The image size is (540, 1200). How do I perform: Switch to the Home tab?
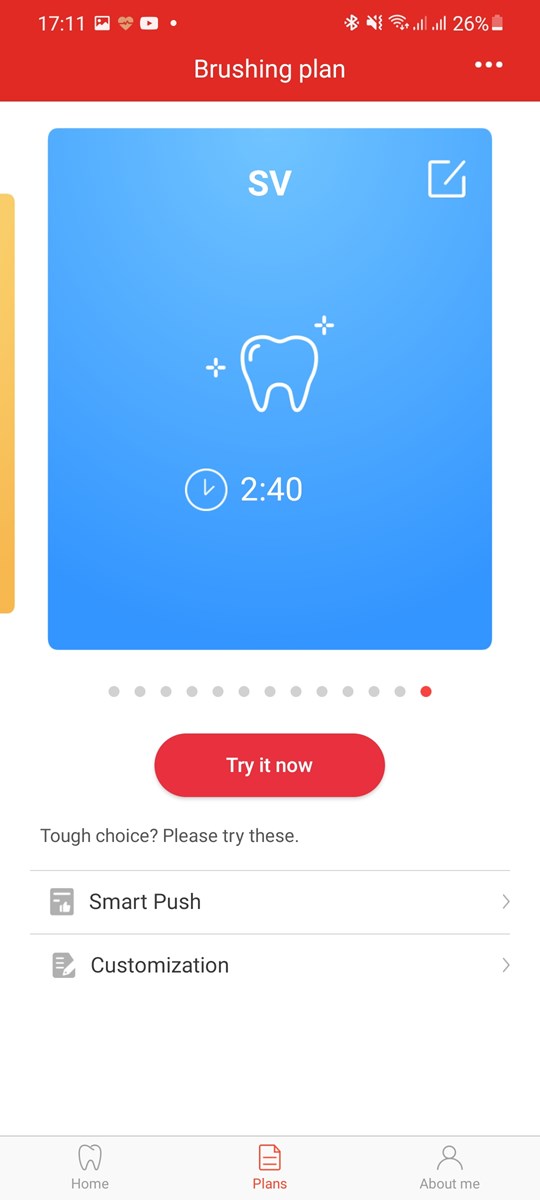point(90,1167)
